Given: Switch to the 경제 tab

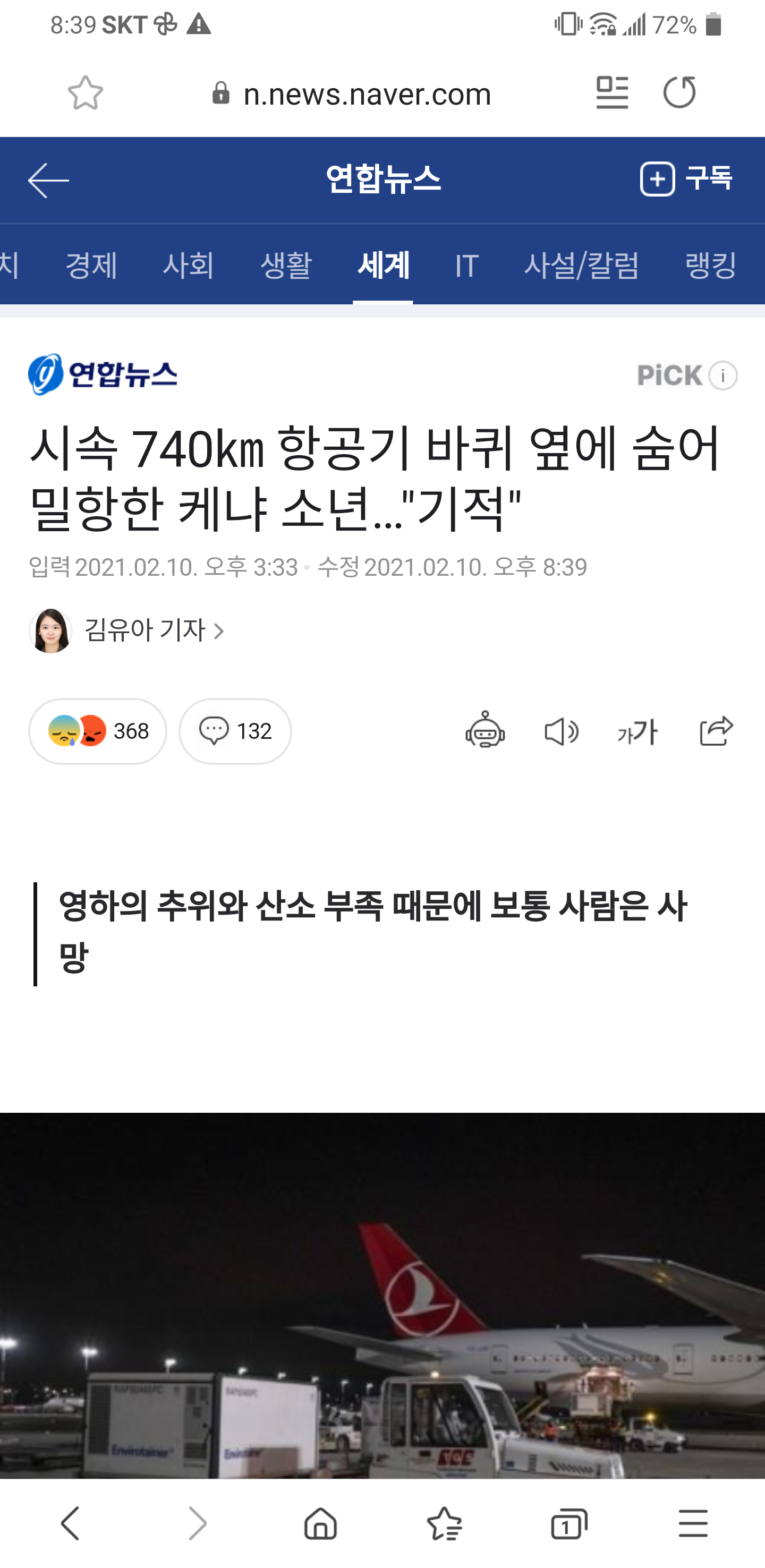Looking at the screenshot, I should pyautogui.click(x=91, y=265).
